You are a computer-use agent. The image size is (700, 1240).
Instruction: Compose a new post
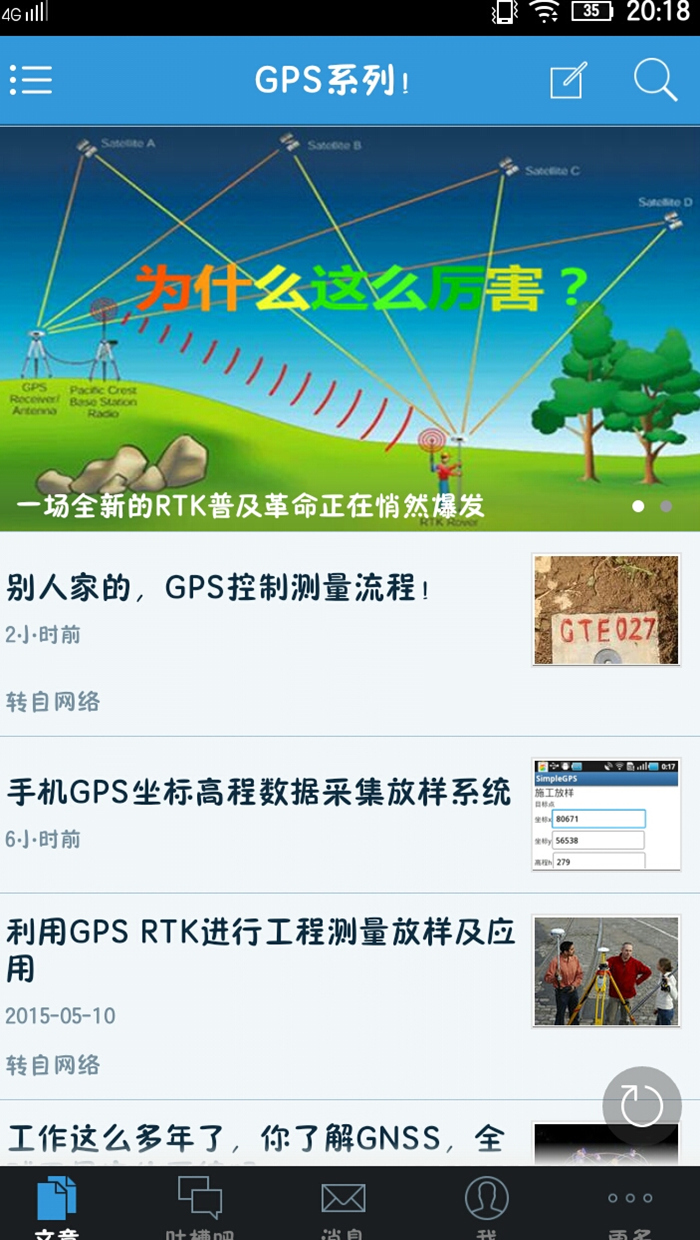click(568, 80)
